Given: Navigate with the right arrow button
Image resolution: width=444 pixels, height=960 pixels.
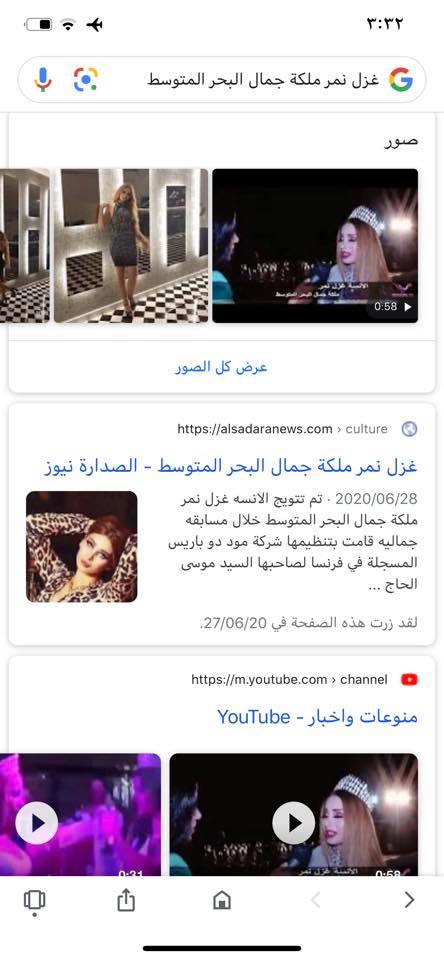Looking at the screenshot, I should [x=409, y=900].
